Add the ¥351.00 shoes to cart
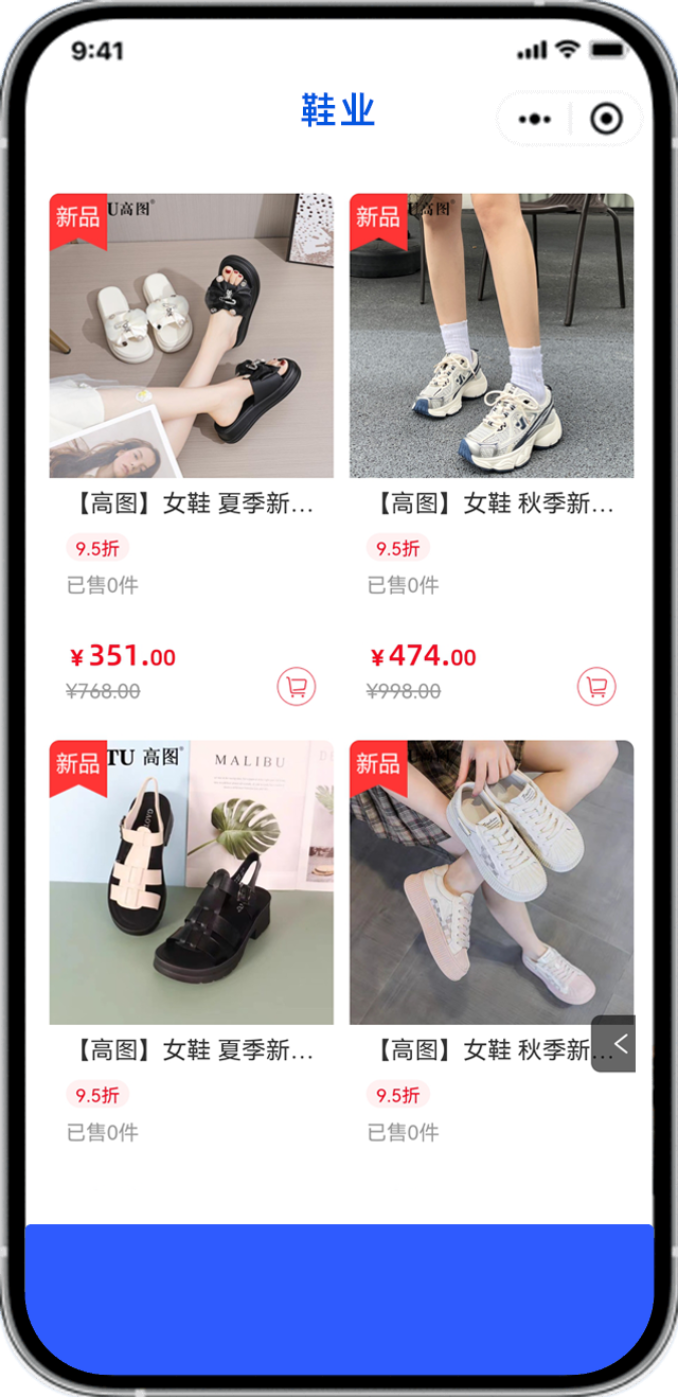Viewport: 678px width, 1397px height. pos(296,687)
